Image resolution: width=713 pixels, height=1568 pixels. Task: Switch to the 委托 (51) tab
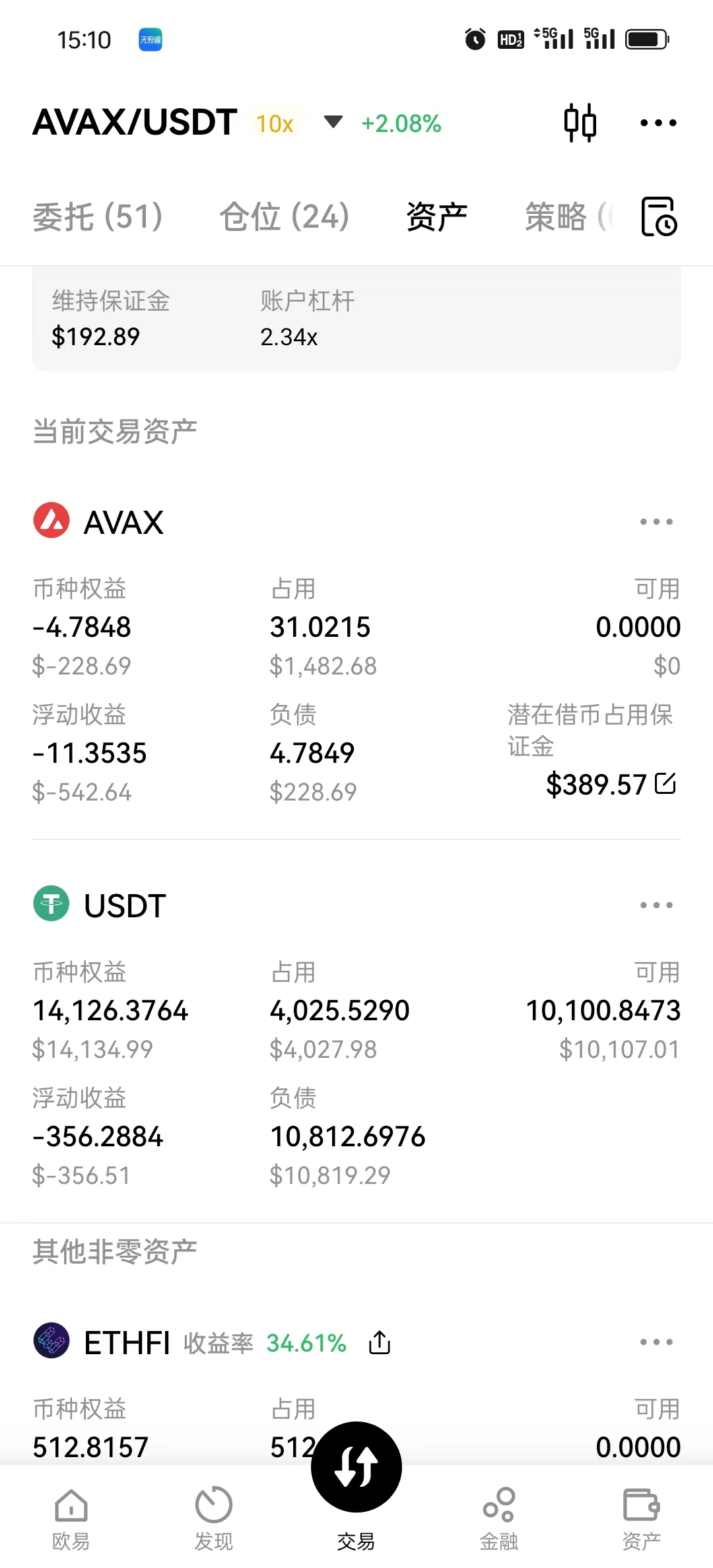pyautogui.click(x=98, y=216)
